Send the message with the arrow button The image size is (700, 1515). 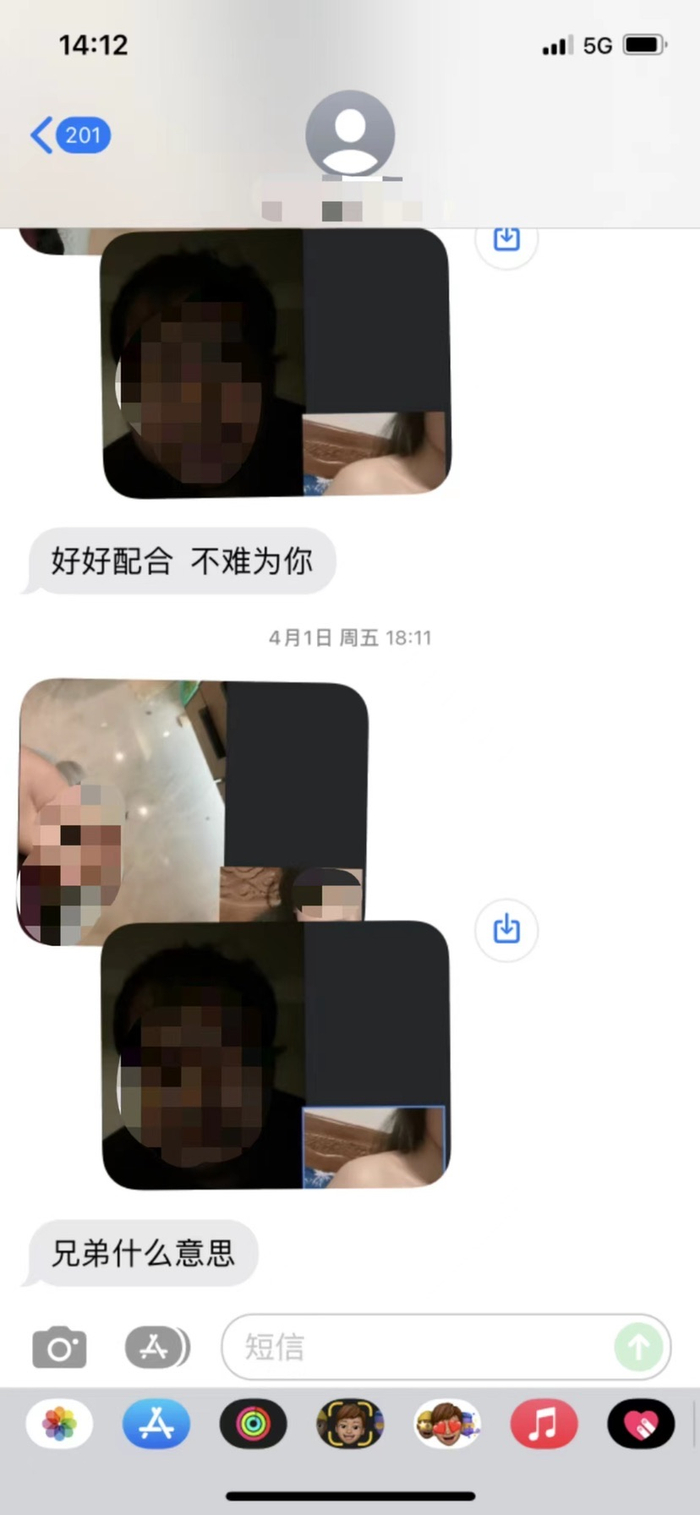click(x=639, y=1347)
